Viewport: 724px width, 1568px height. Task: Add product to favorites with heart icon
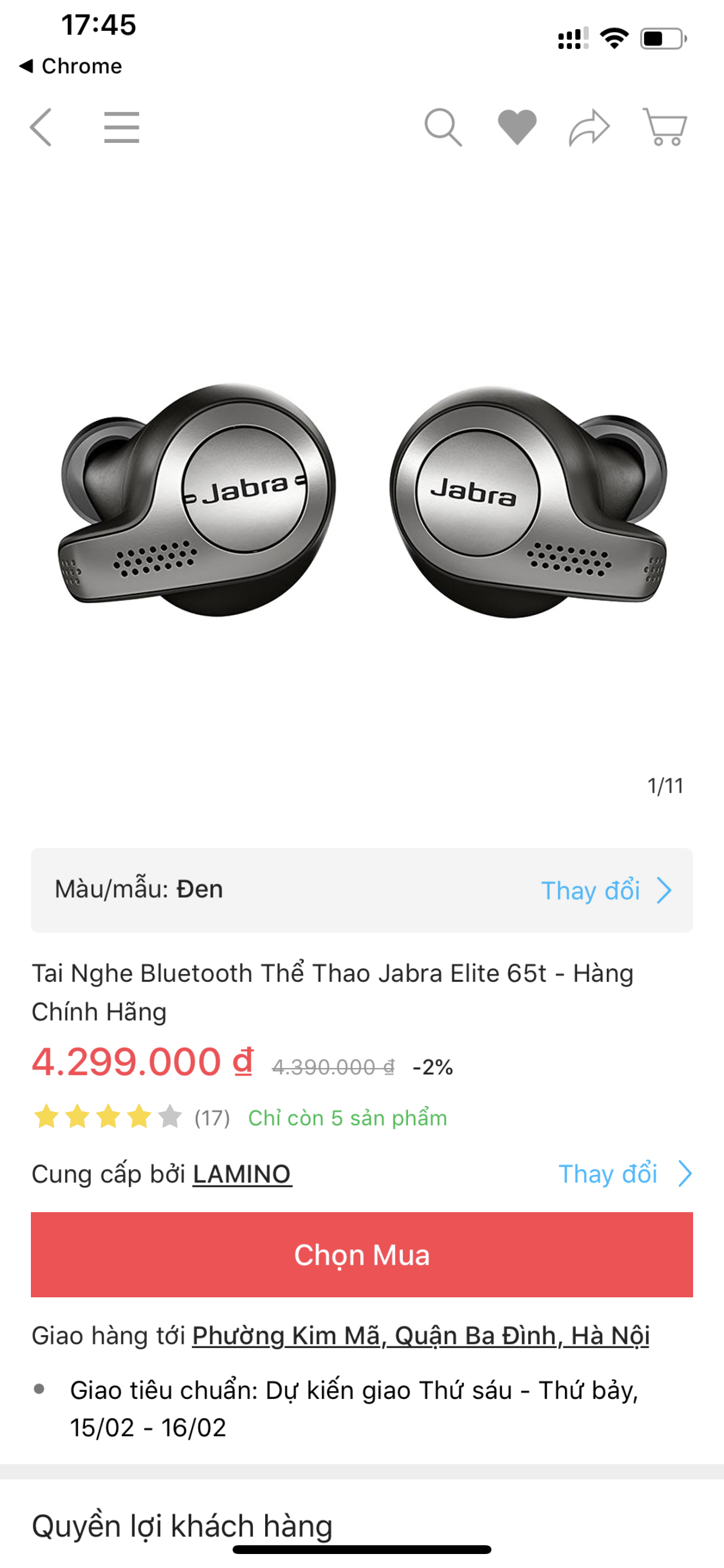(x=516, y=127)
